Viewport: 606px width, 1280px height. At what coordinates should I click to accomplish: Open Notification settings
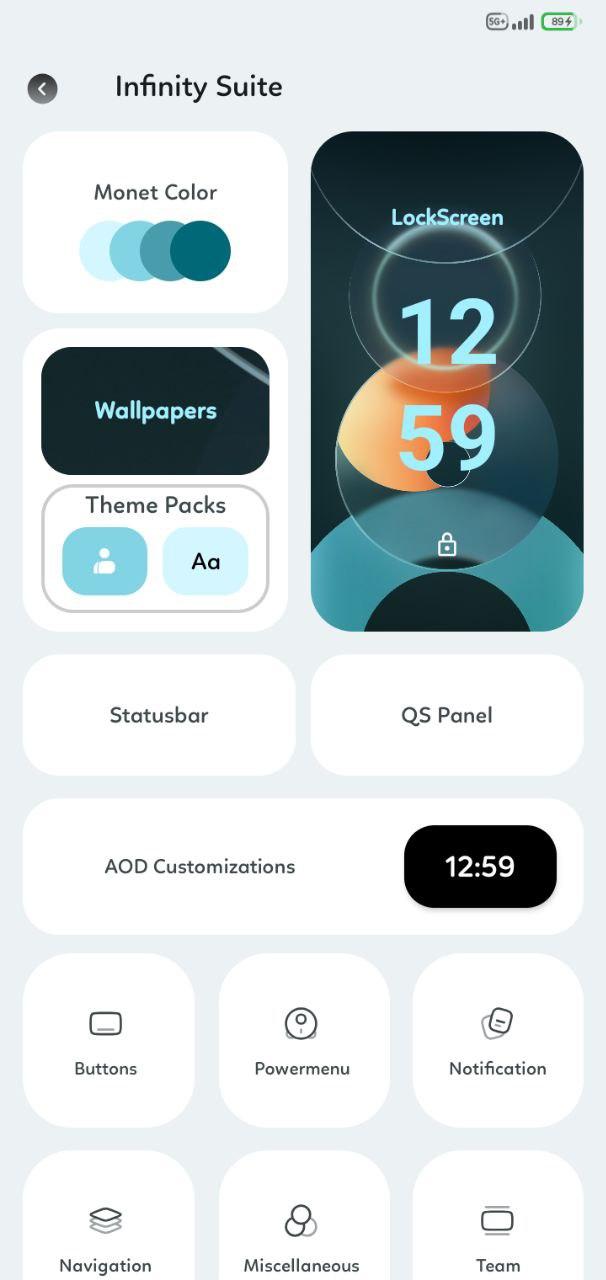(498, 1040)
